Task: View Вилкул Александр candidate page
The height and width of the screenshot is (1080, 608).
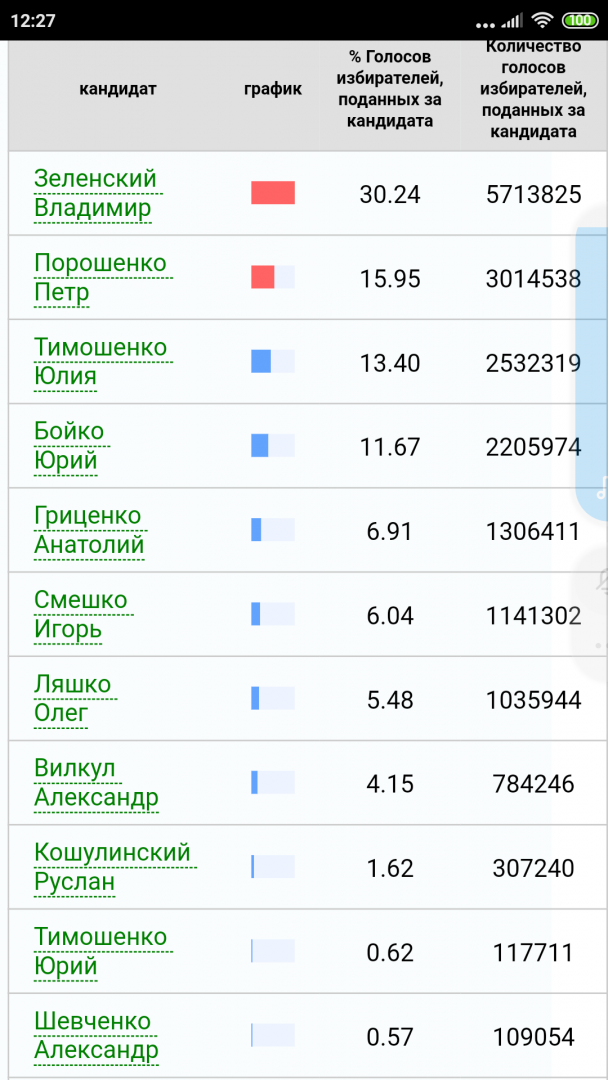Action: (x=96, y=783)
